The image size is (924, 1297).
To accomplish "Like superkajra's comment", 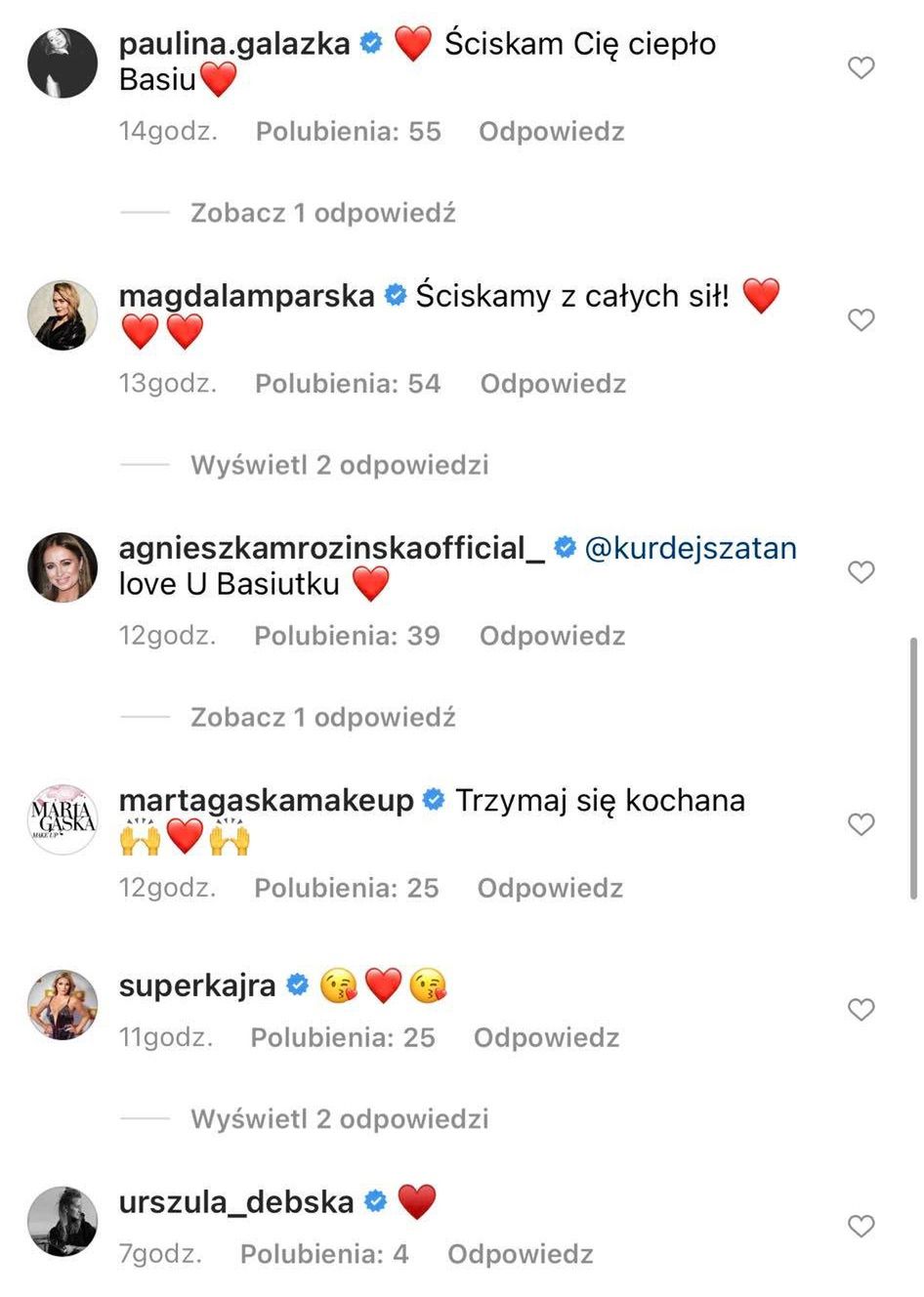I will pyautogui.click(x=861, y=1009).
